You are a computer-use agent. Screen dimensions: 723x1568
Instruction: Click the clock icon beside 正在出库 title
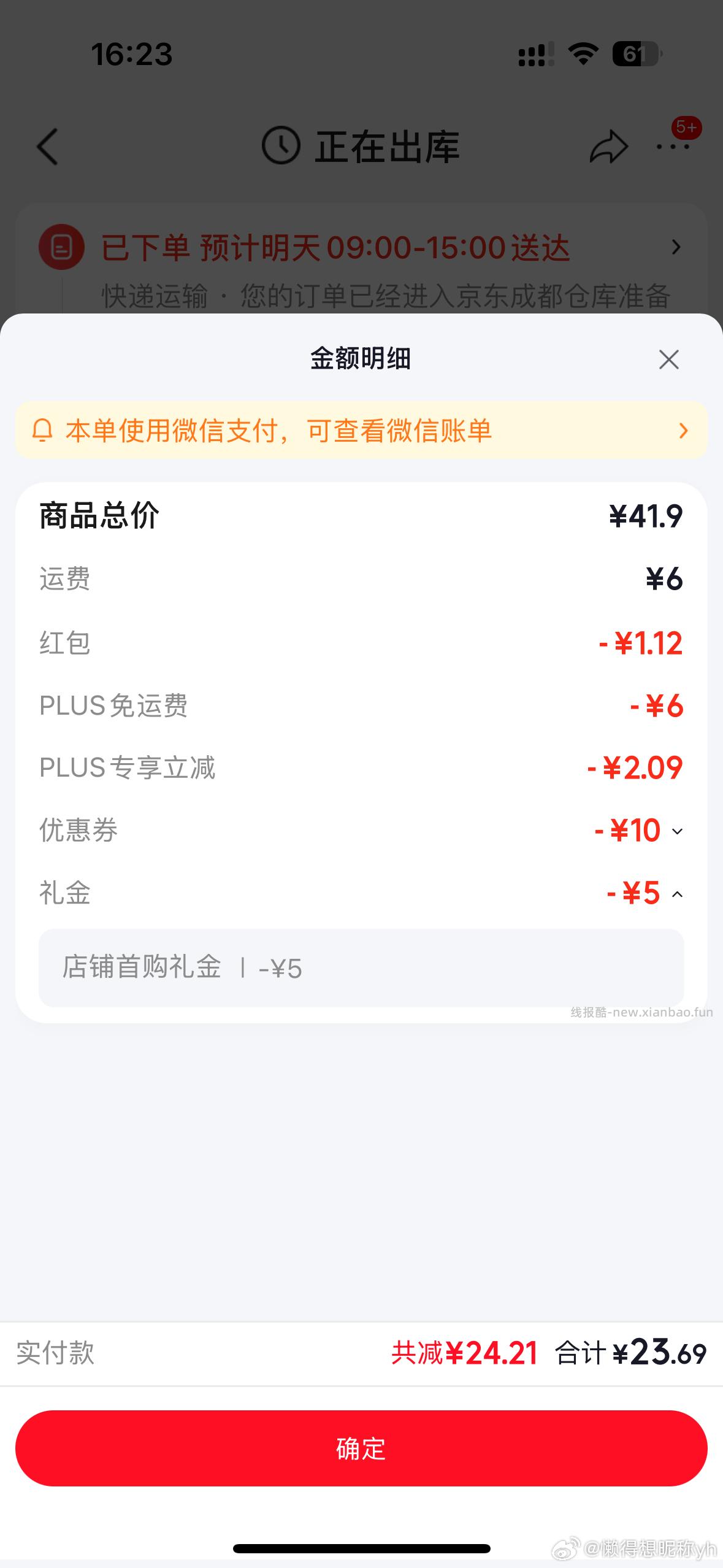tap(280, 145)
